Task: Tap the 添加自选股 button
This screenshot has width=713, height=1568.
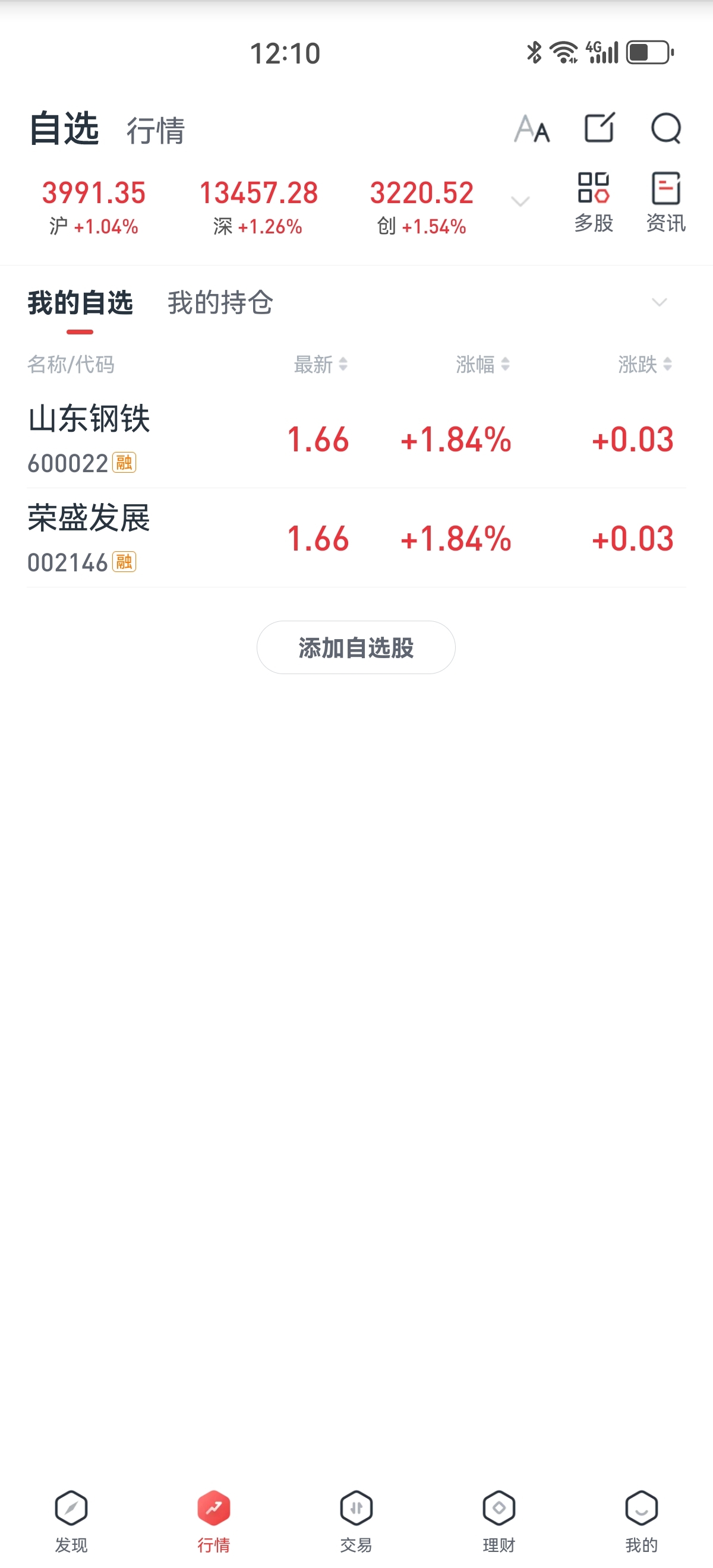Action: pos(355,647)
